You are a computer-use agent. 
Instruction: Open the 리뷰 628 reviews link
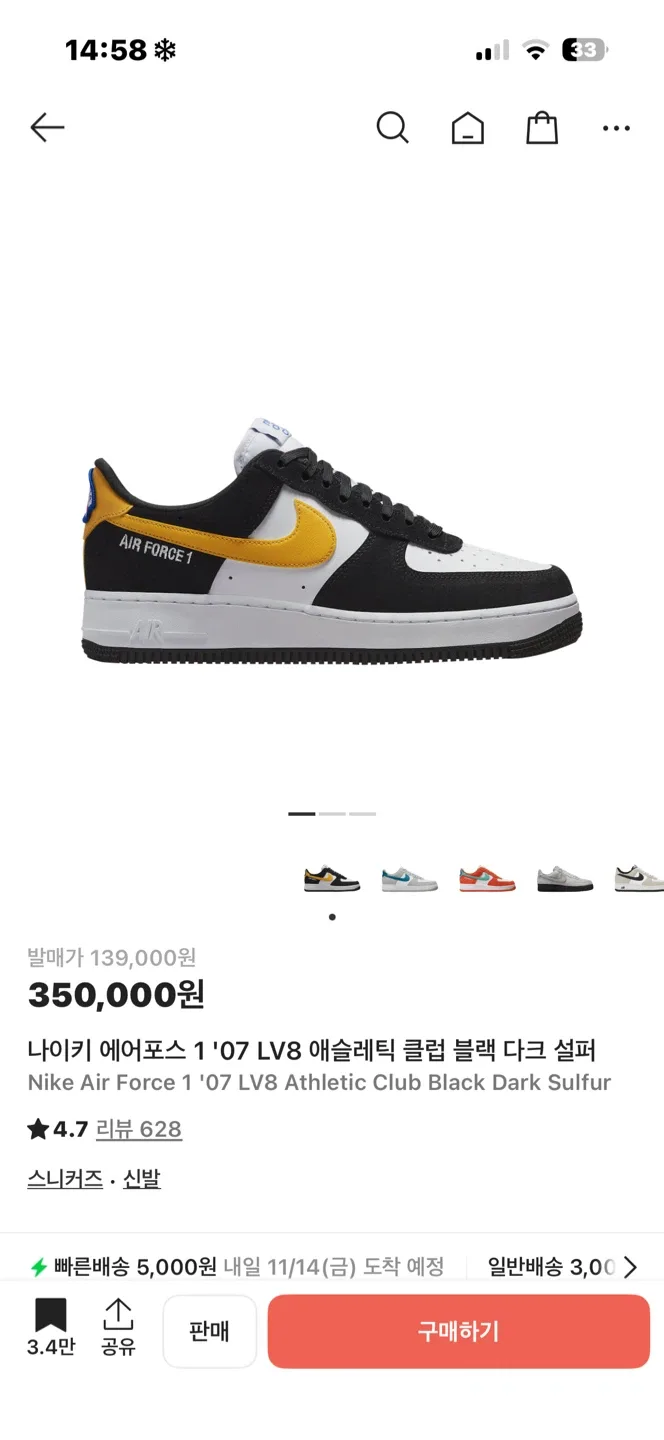pyautogui.click(x=139, y=1129)
